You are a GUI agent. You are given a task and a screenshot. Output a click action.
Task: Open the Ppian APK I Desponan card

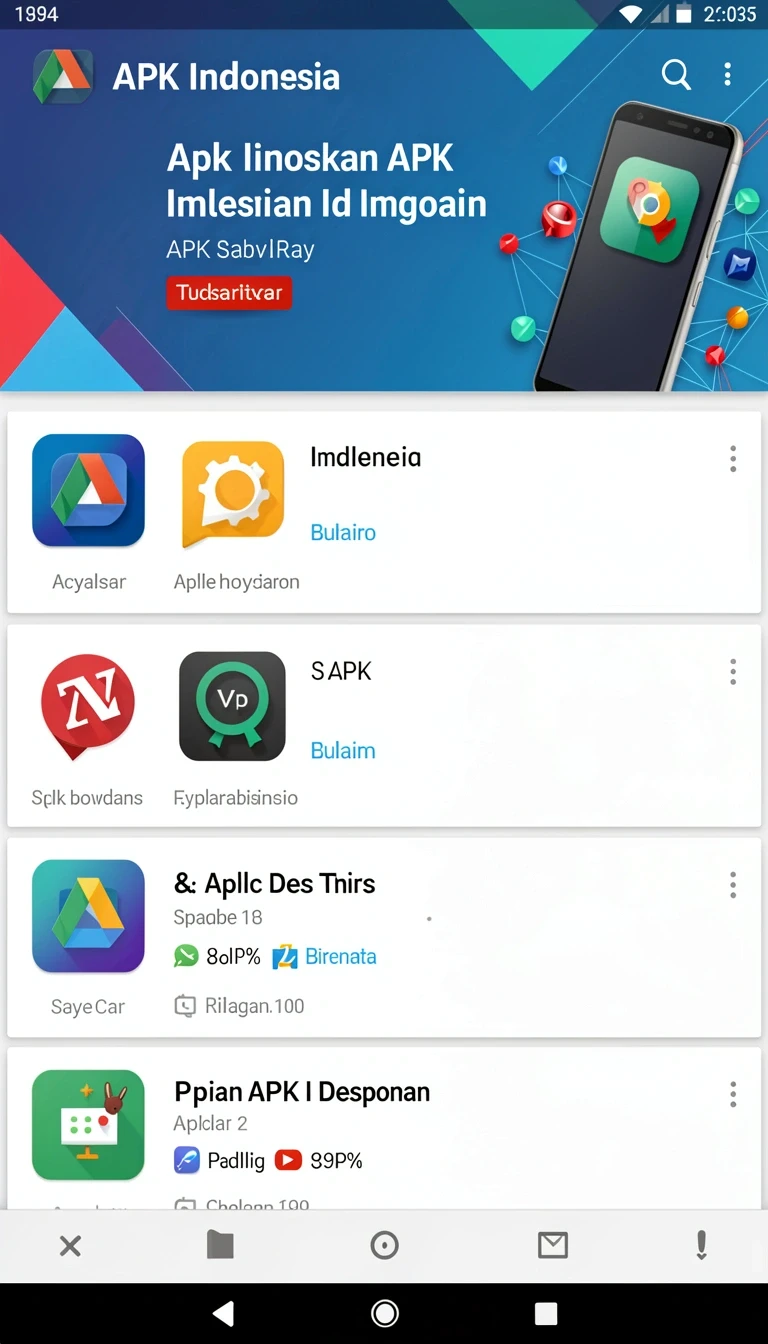point(384,1129)
